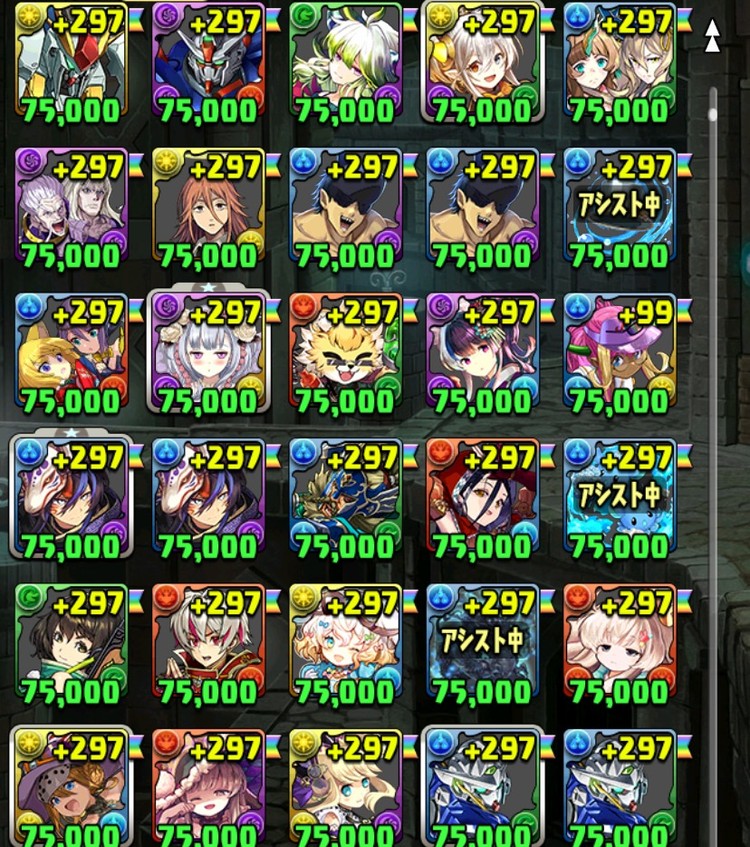Open the red-eyed white-haired warrior card

click(208, 644)
